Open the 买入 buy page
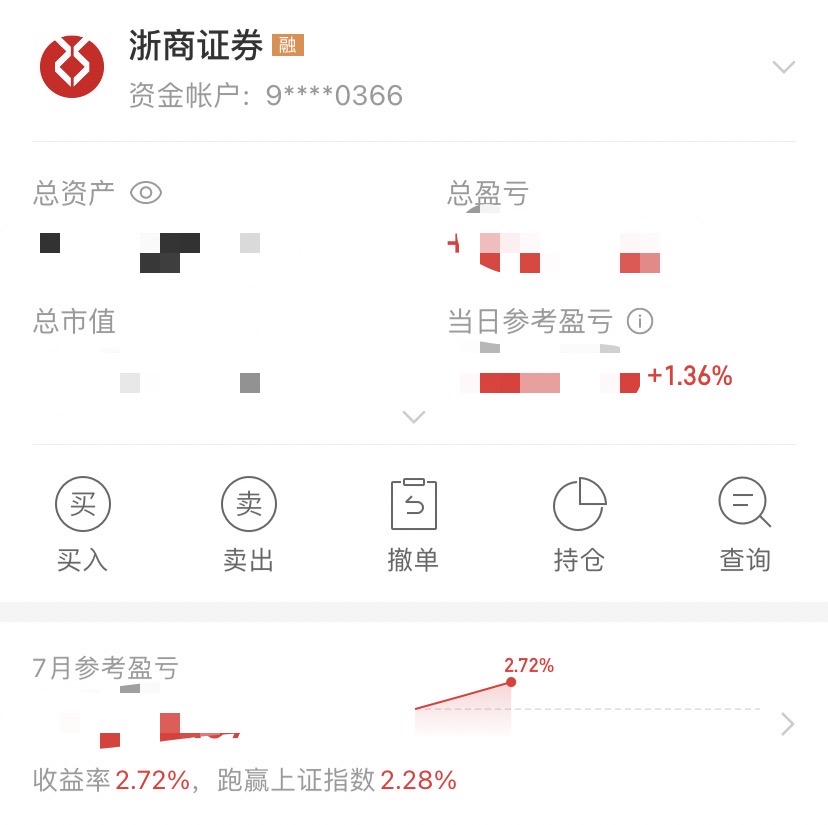The height and width of the screenshot is (825, 828). (82, 524)
